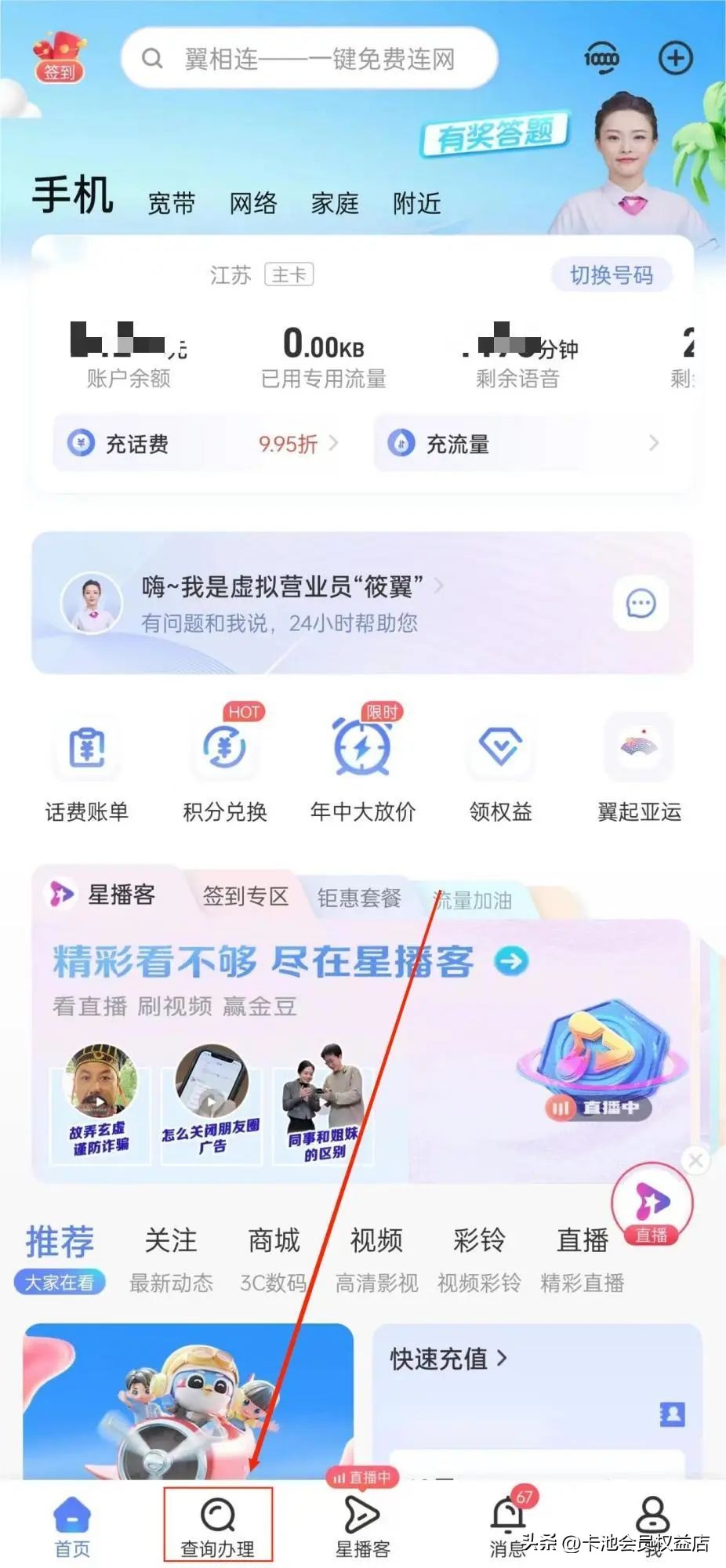726x1568 pixels.
Task: Switch to the 彩铃 content tab
Action: pyautogui.click(x=478, y=1240)
